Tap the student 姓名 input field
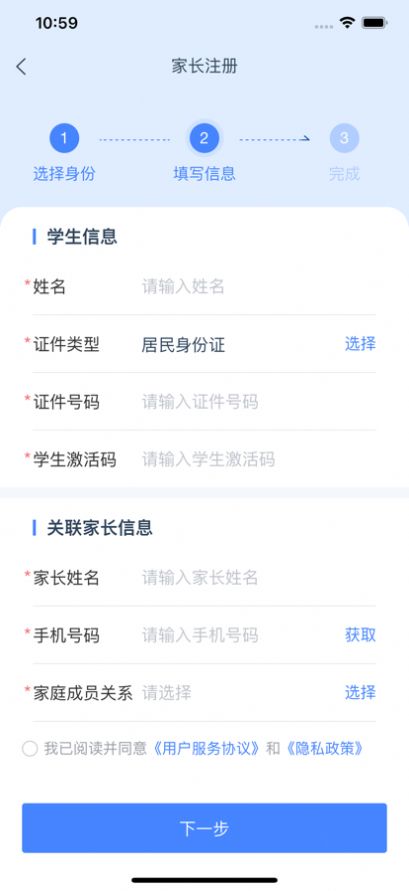 258,286
